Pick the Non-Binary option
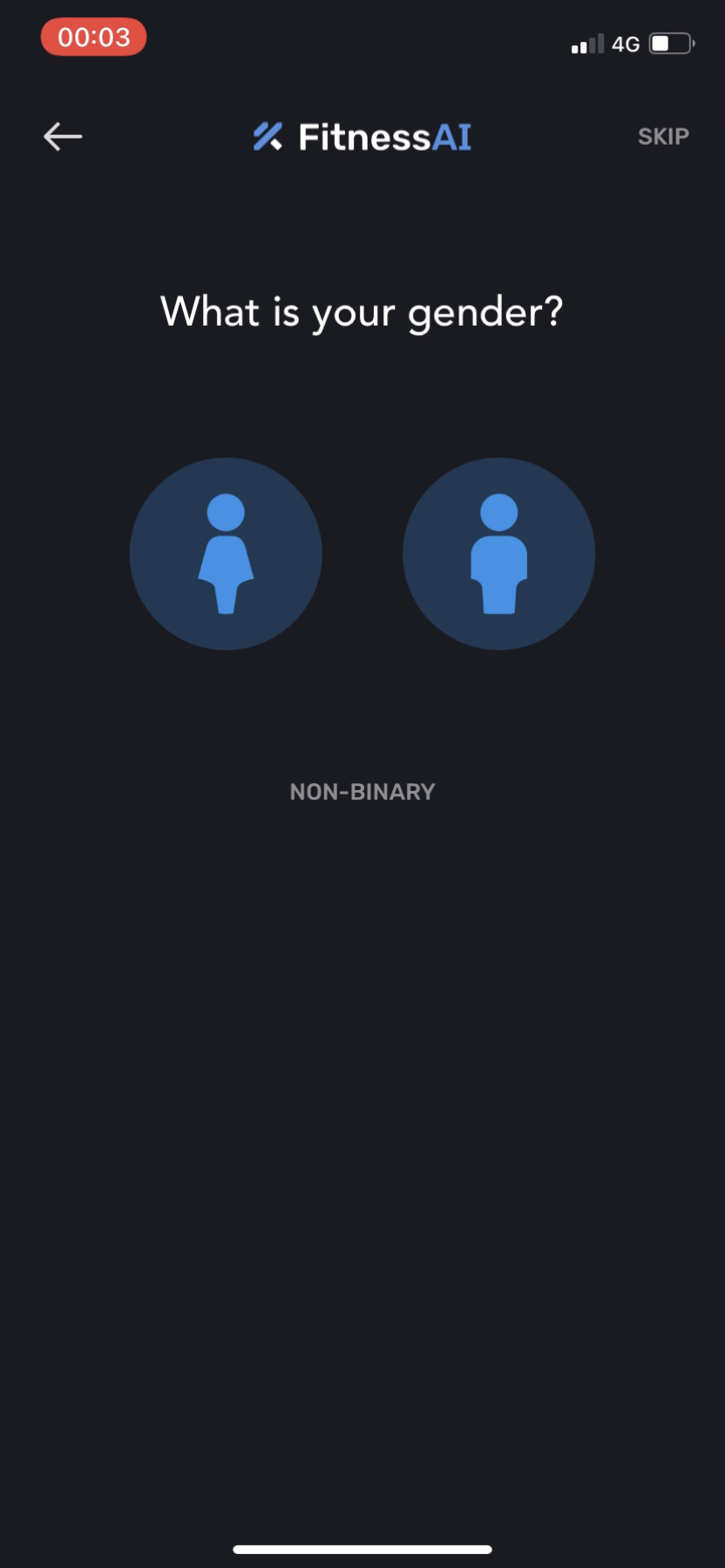The height and width of the screenshot is (1568, 725). coord(362,792)
